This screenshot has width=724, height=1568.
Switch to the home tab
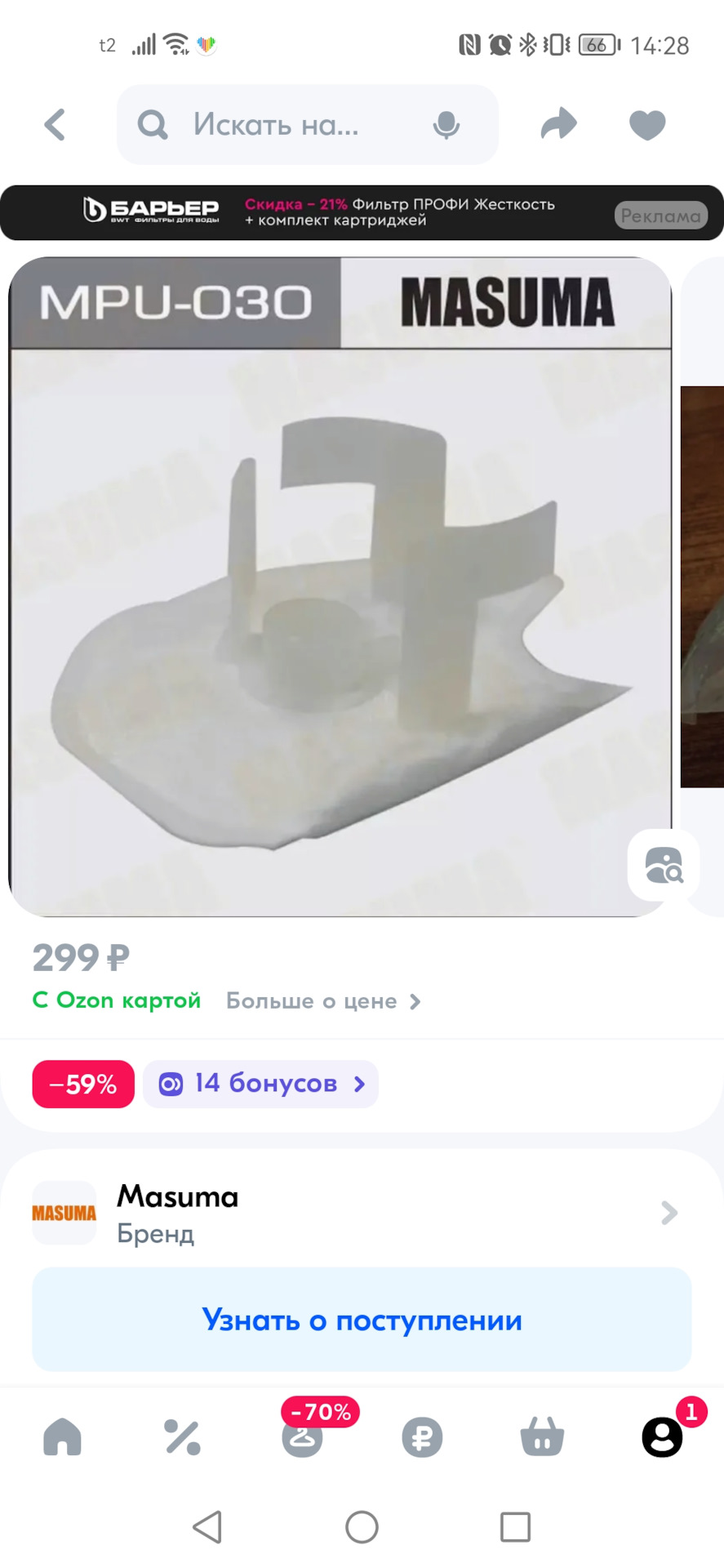tap(63, 1437)
